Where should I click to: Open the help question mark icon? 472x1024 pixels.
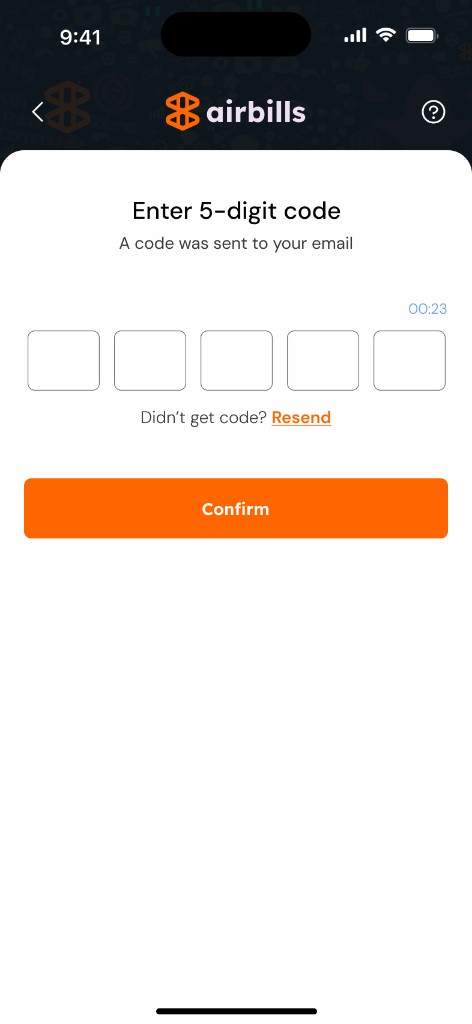coord(433,112)
